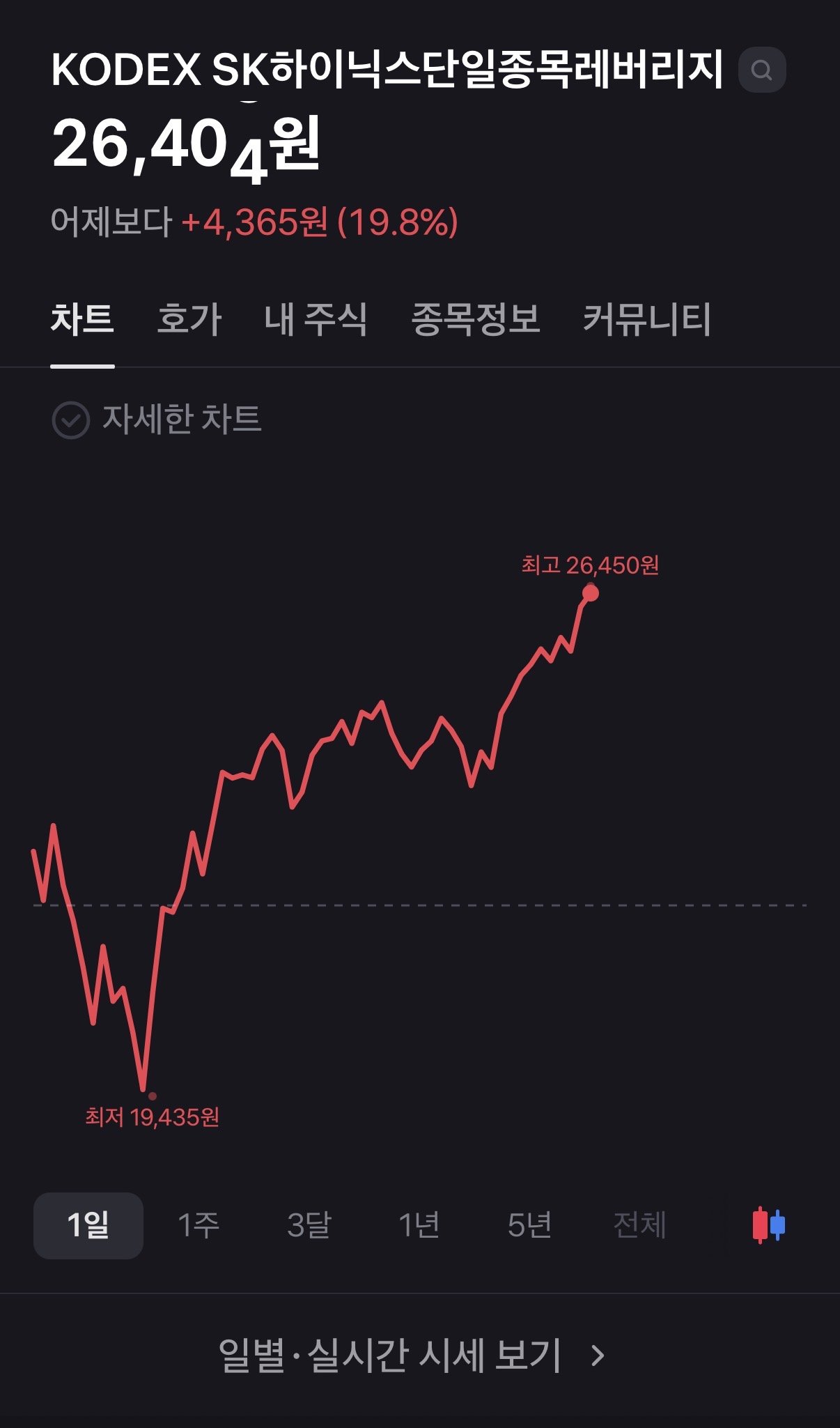Change chart range to 1주

coord(199,1225)
